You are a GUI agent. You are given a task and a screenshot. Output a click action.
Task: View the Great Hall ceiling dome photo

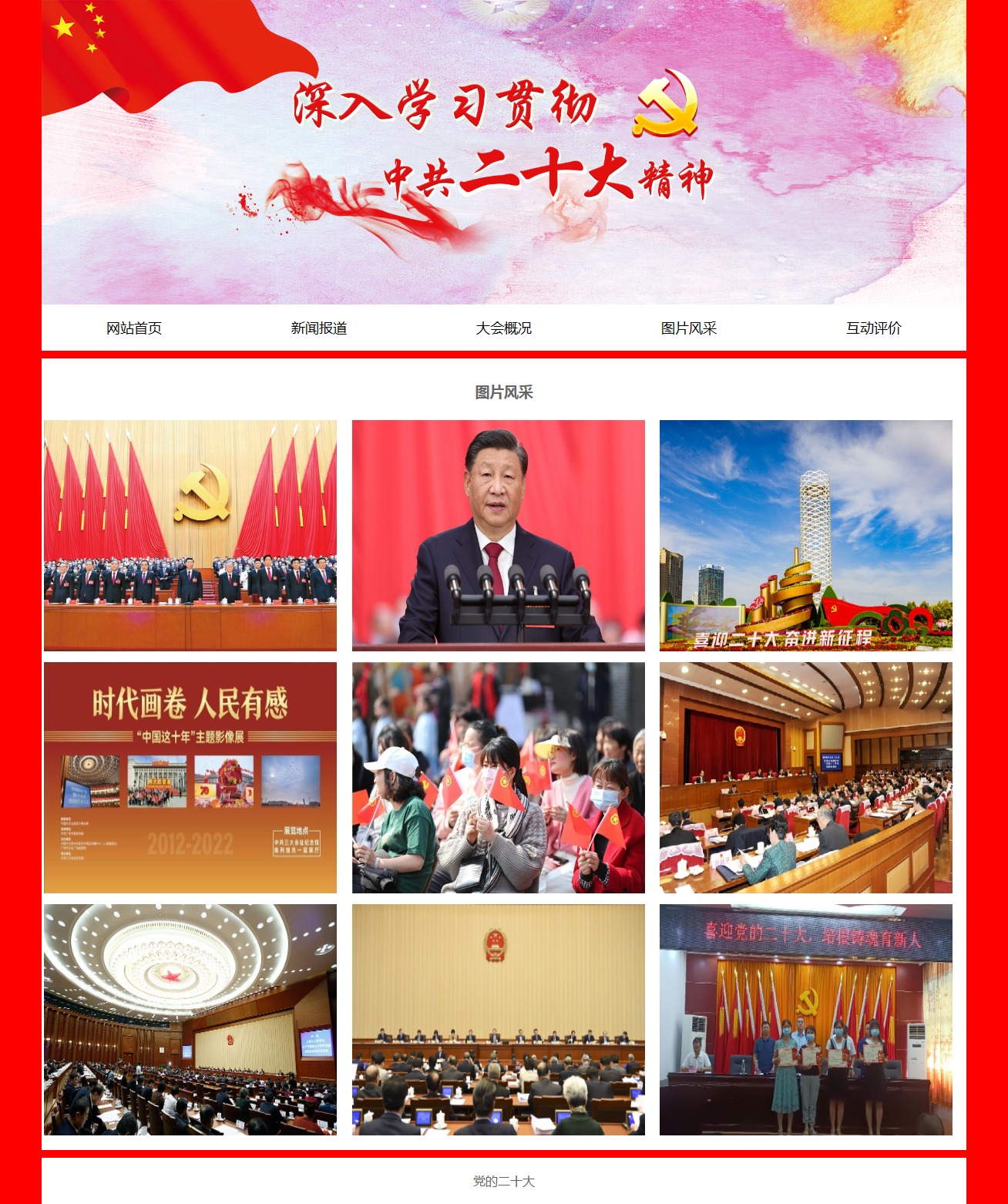point(190,1020)
